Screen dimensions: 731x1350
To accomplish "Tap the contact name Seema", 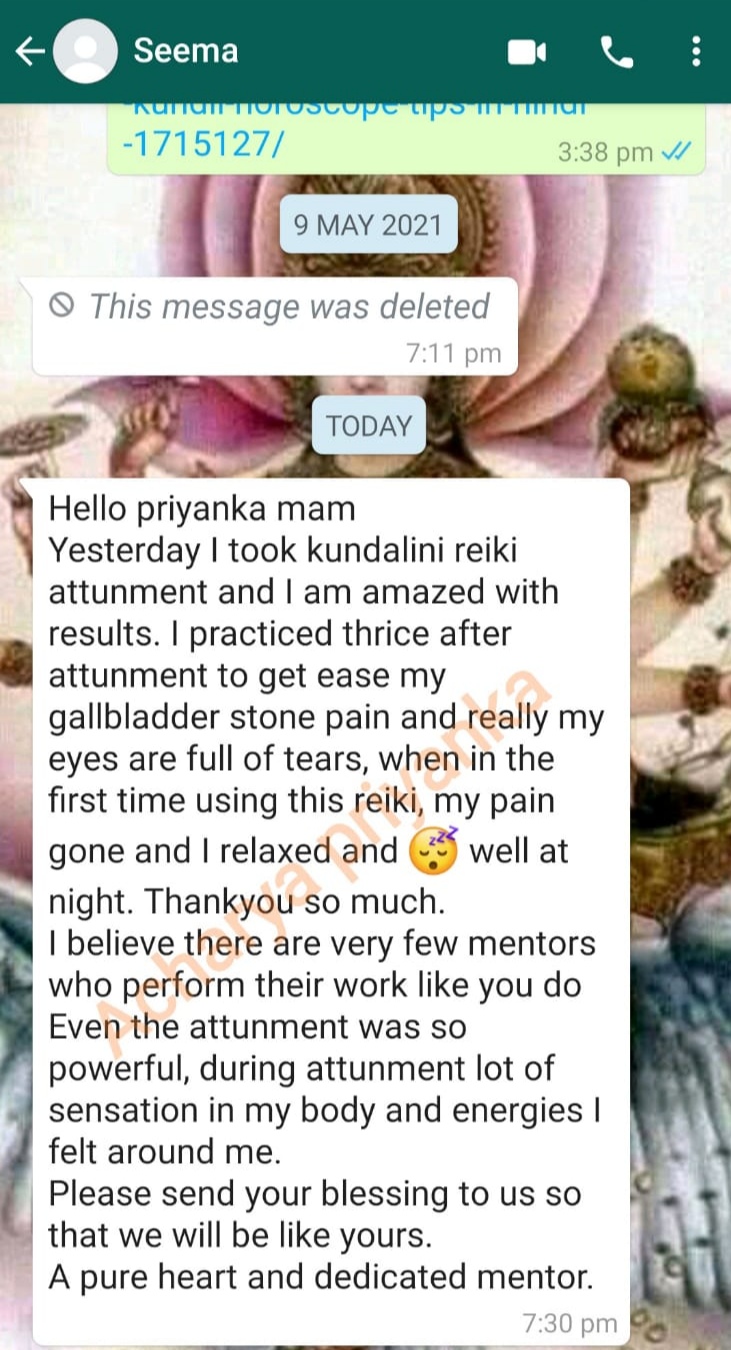I will 186,51.
